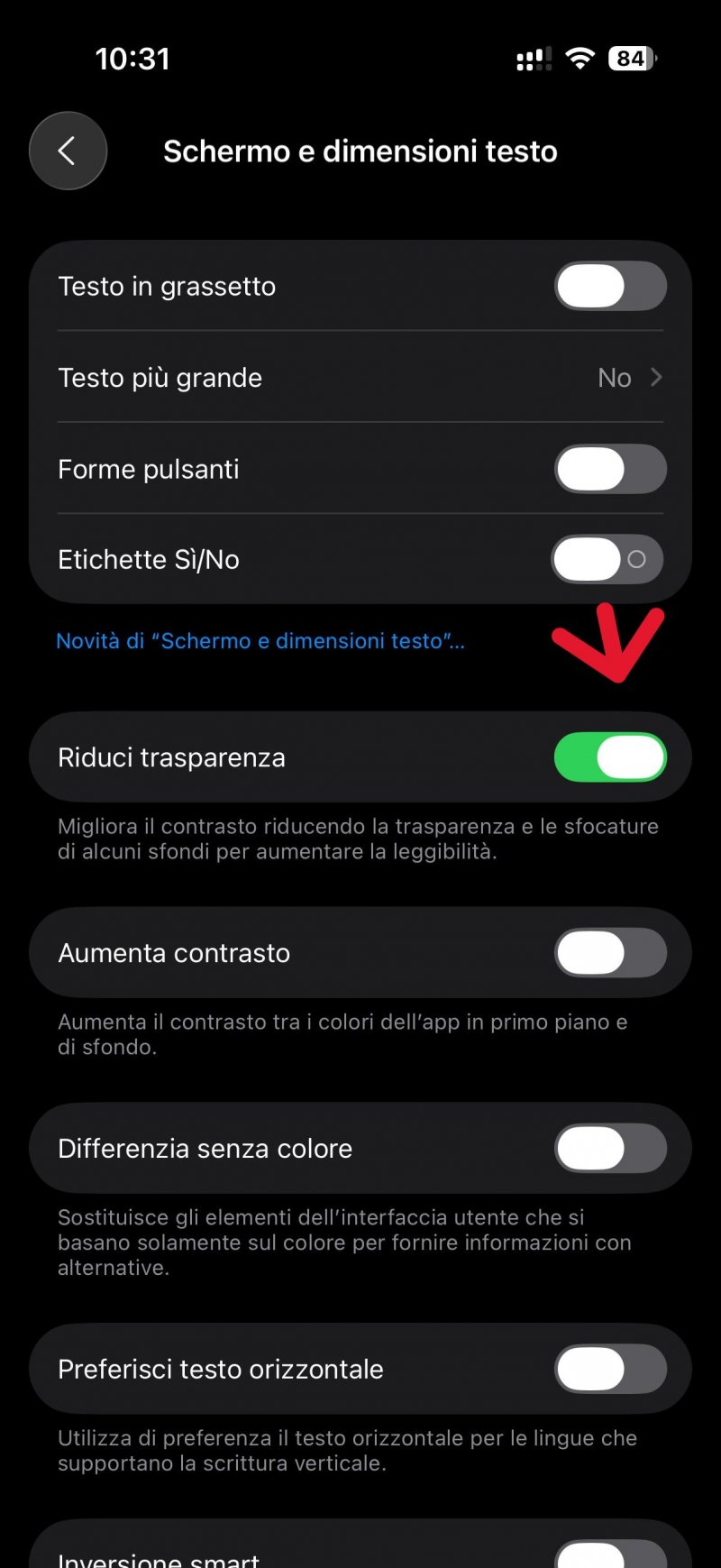Activate Preferisci testo orizzontale
Image resolution: width=721 pixels, height=1568 pixels.
pyautogui.click(x=610, y=1369)
